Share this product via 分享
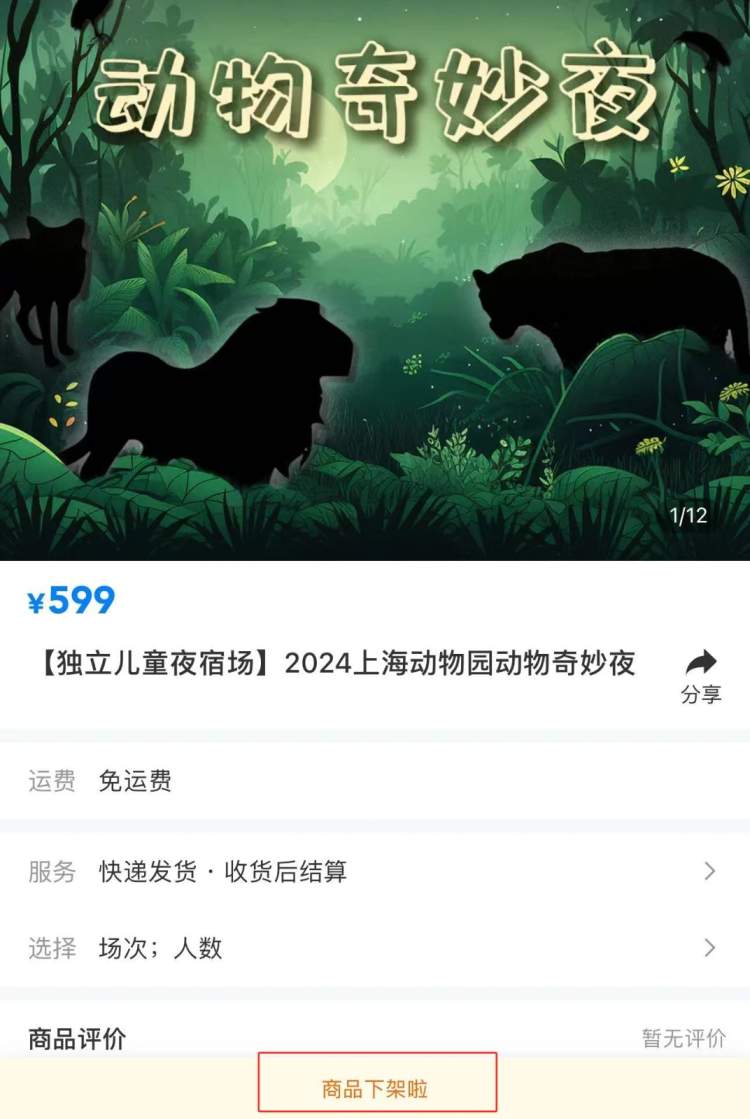The width and height of the screenshot is (750, 1119). pos(701,676)
